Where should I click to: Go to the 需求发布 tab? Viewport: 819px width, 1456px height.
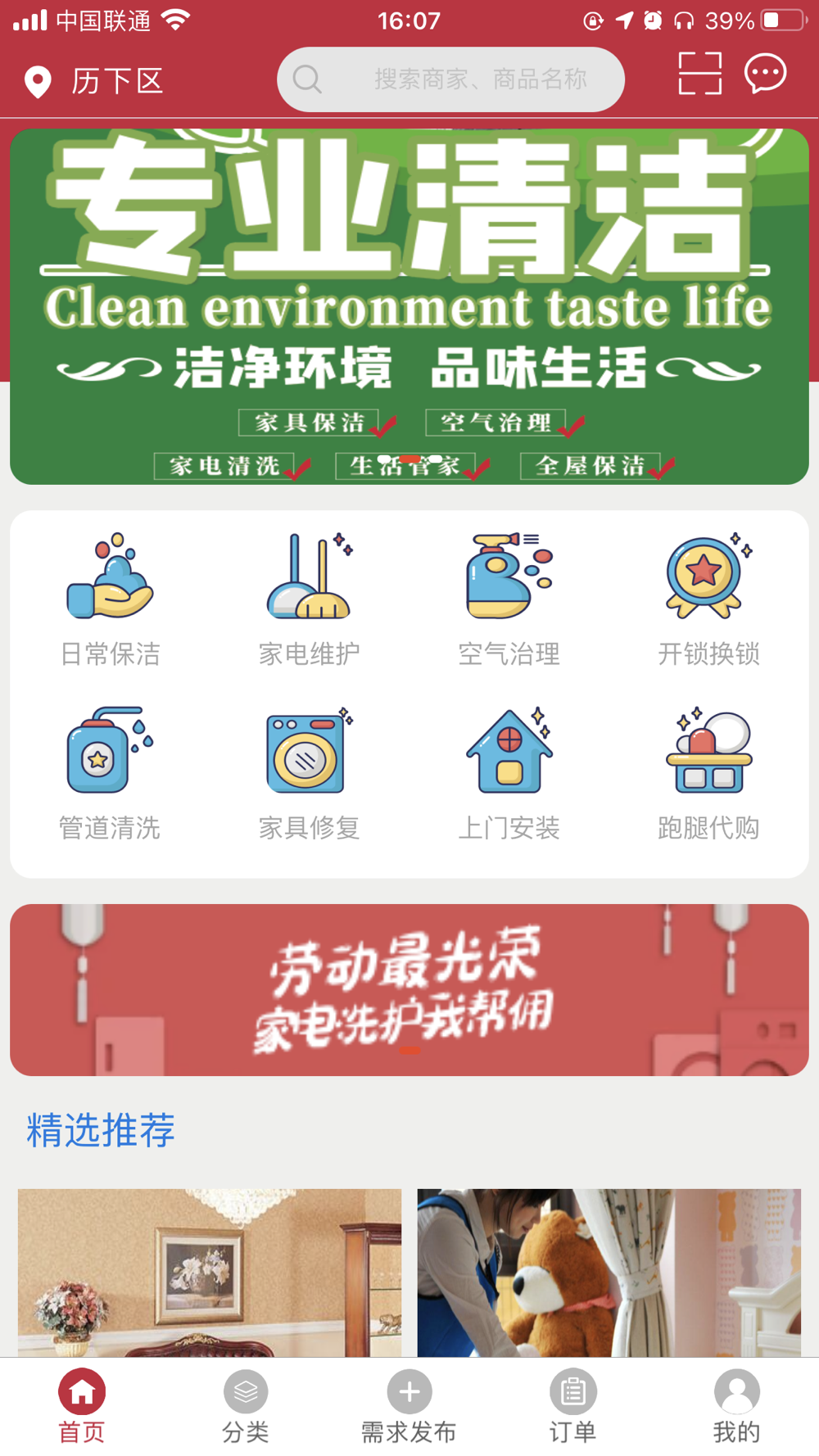coord(409,1406)
